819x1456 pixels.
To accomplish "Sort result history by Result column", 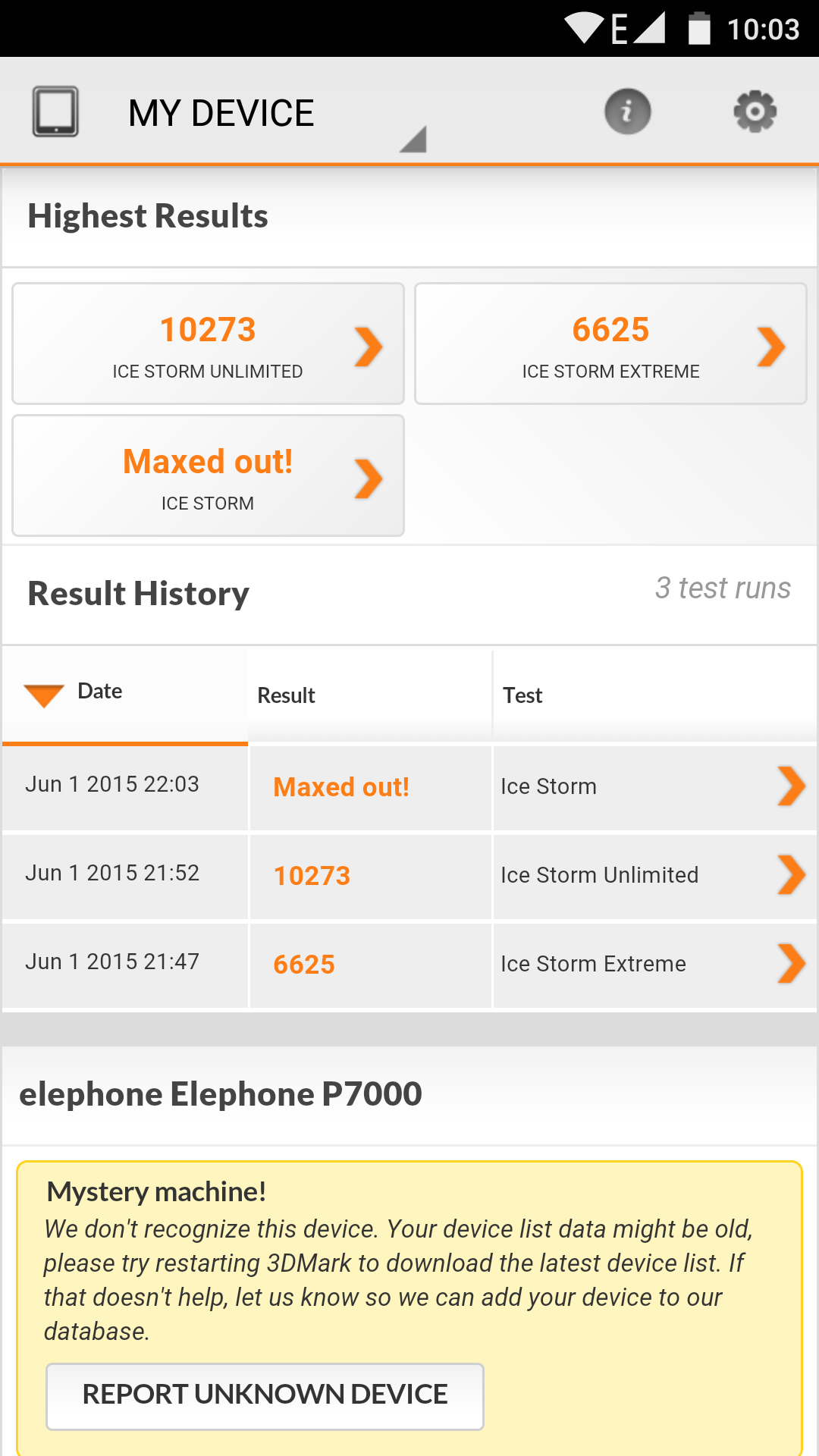I will coord(370,695).
